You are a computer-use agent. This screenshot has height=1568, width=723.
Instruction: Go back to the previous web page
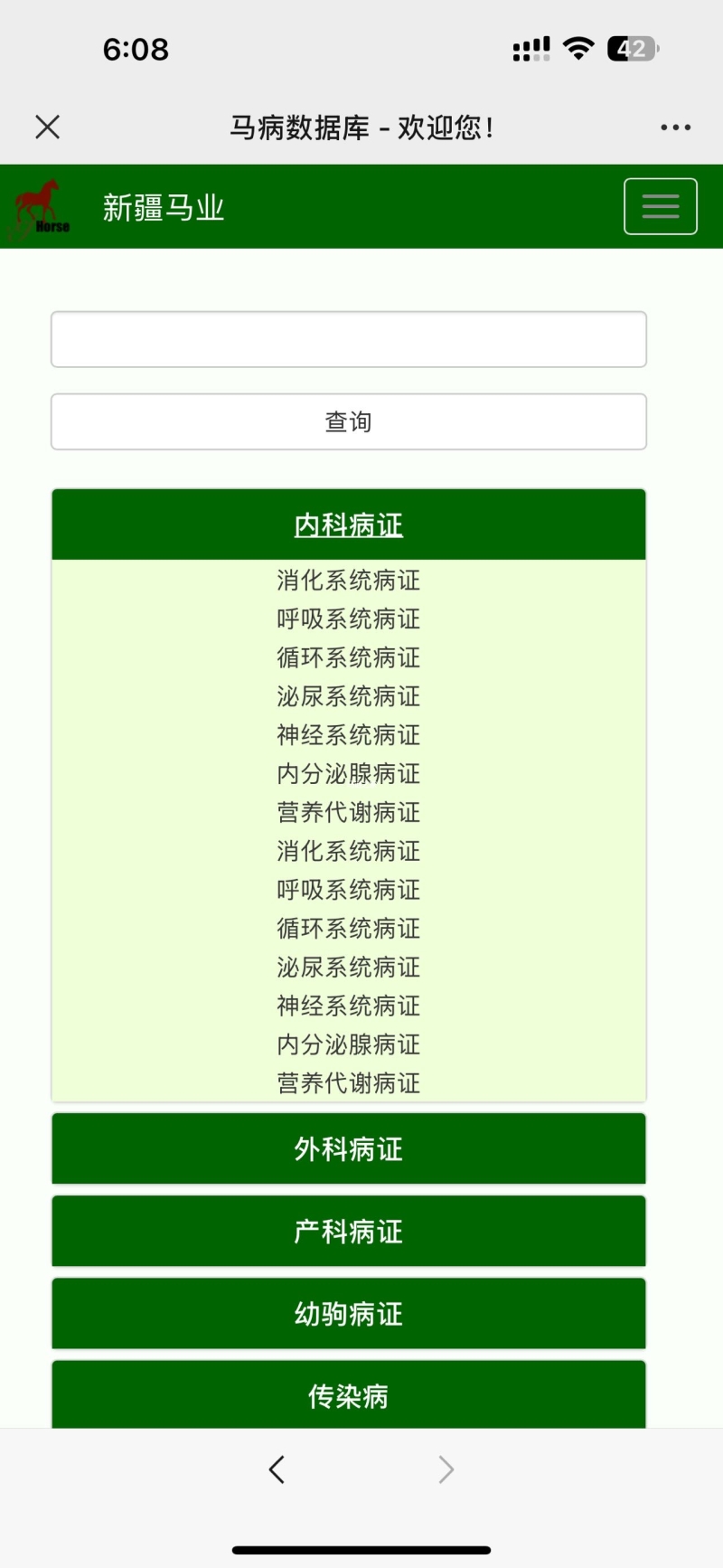coord(277,1469)
